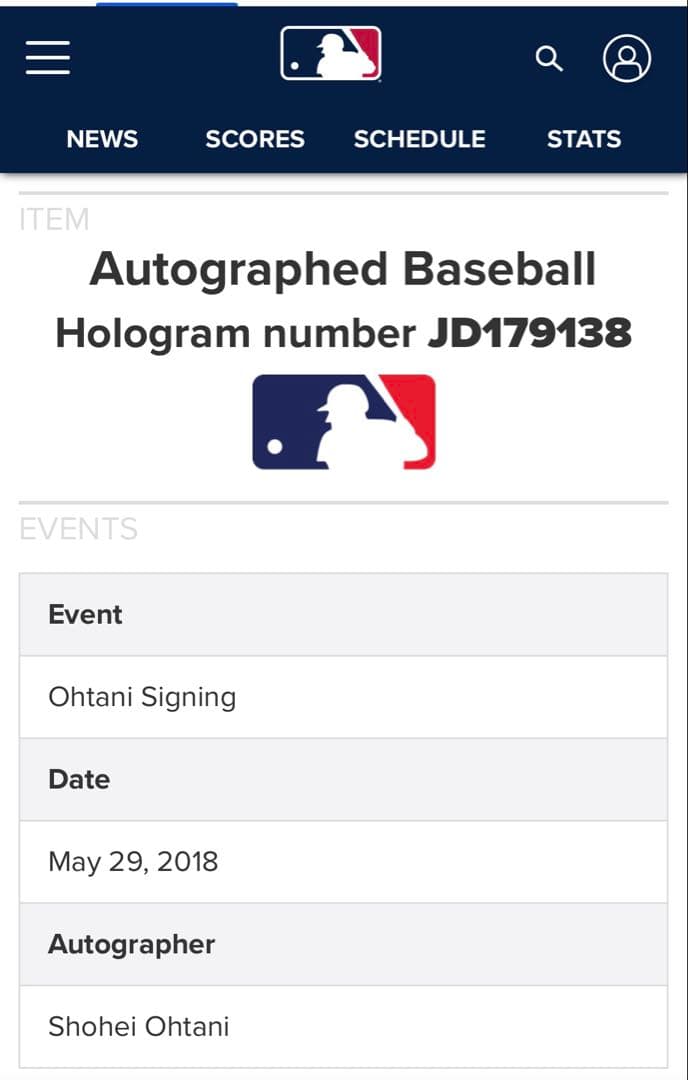View the Schedule section

[419, 139]
